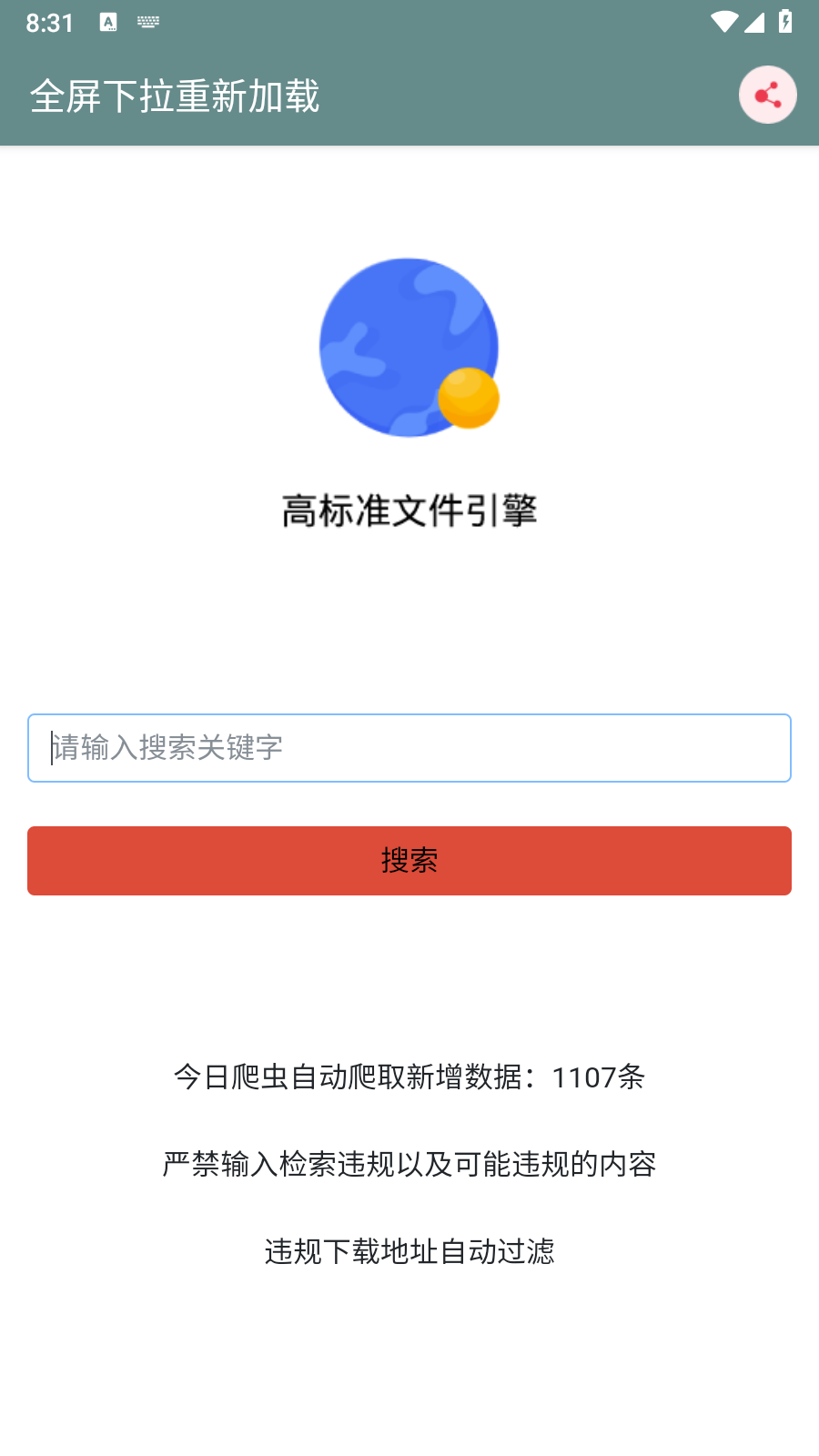Tap the orange moon on the globe logo
This screenshot has height=1456, width=819.
tap(468, 398)
